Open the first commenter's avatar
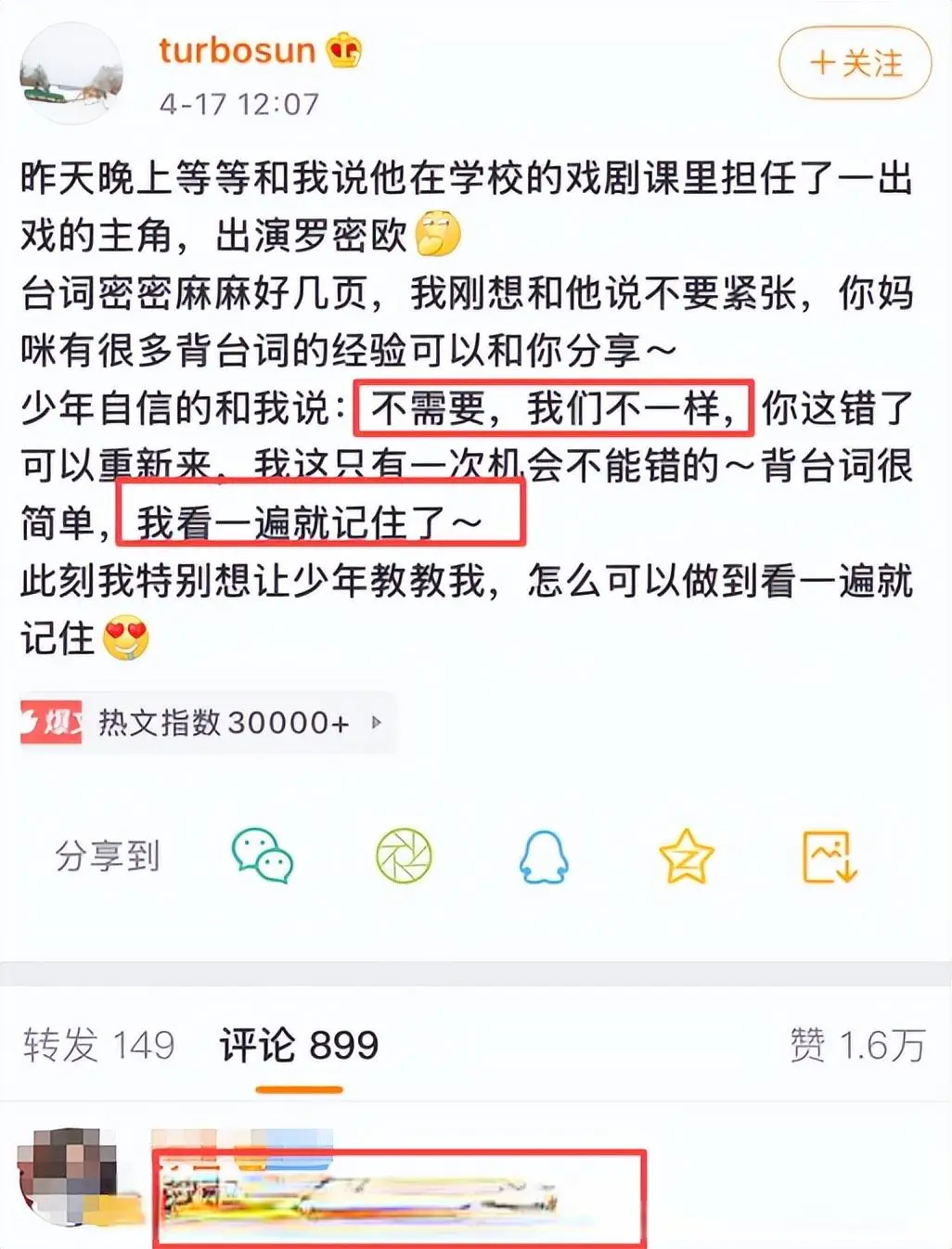 (x=70, y=1176)
